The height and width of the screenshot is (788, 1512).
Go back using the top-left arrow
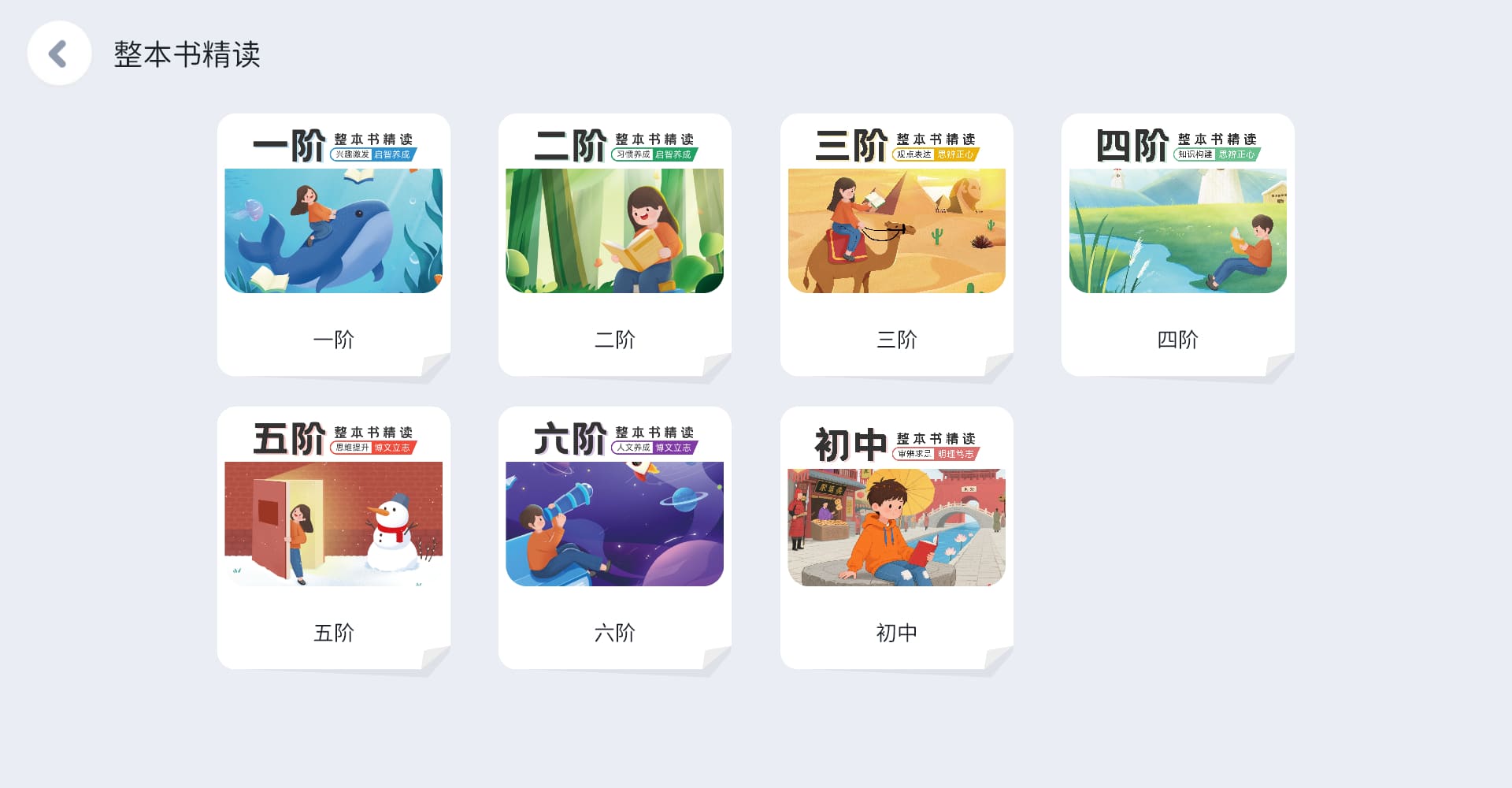(x=59, y=54)
